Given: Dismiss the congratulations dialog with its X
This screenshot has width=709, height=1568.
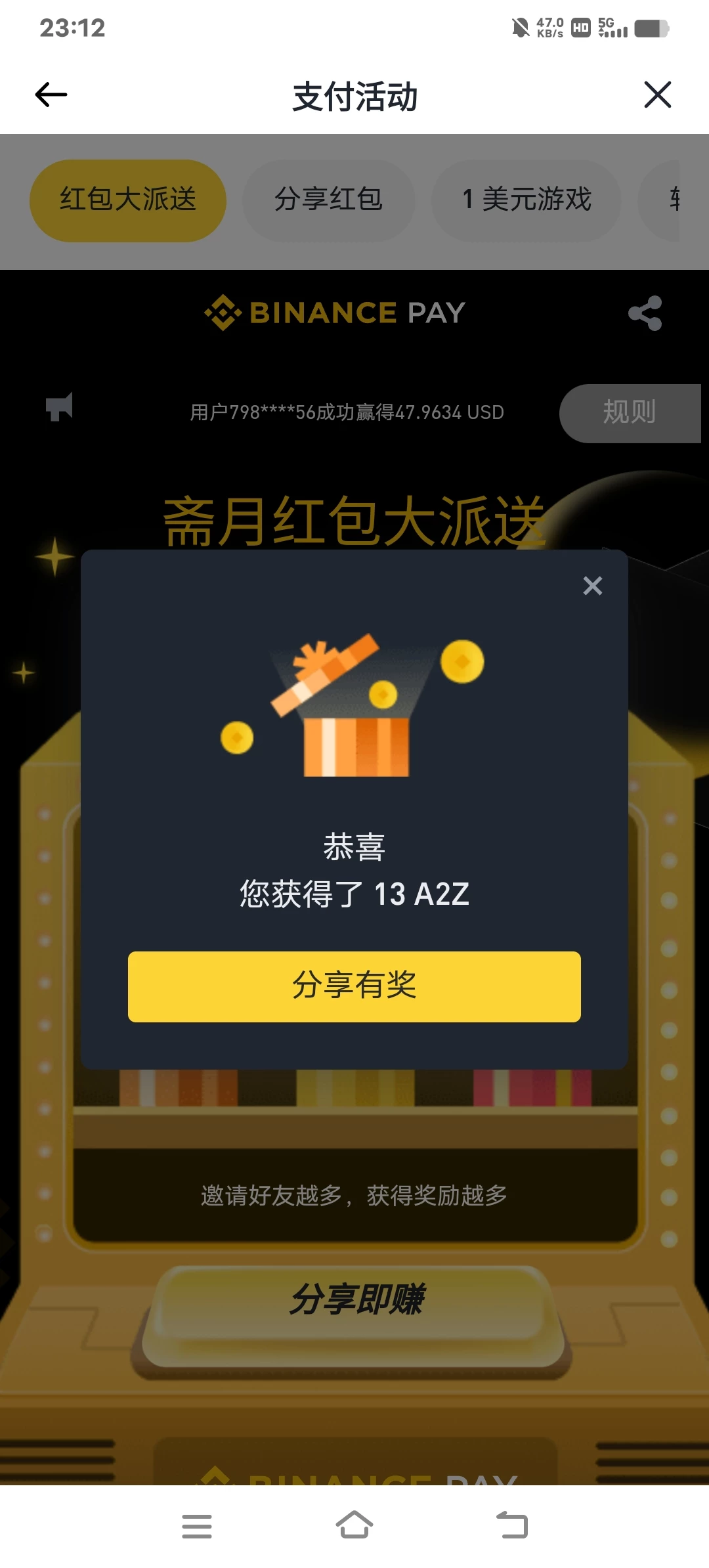Looking at the screenshot, I should pyautogui.click(x=592, y=586).
